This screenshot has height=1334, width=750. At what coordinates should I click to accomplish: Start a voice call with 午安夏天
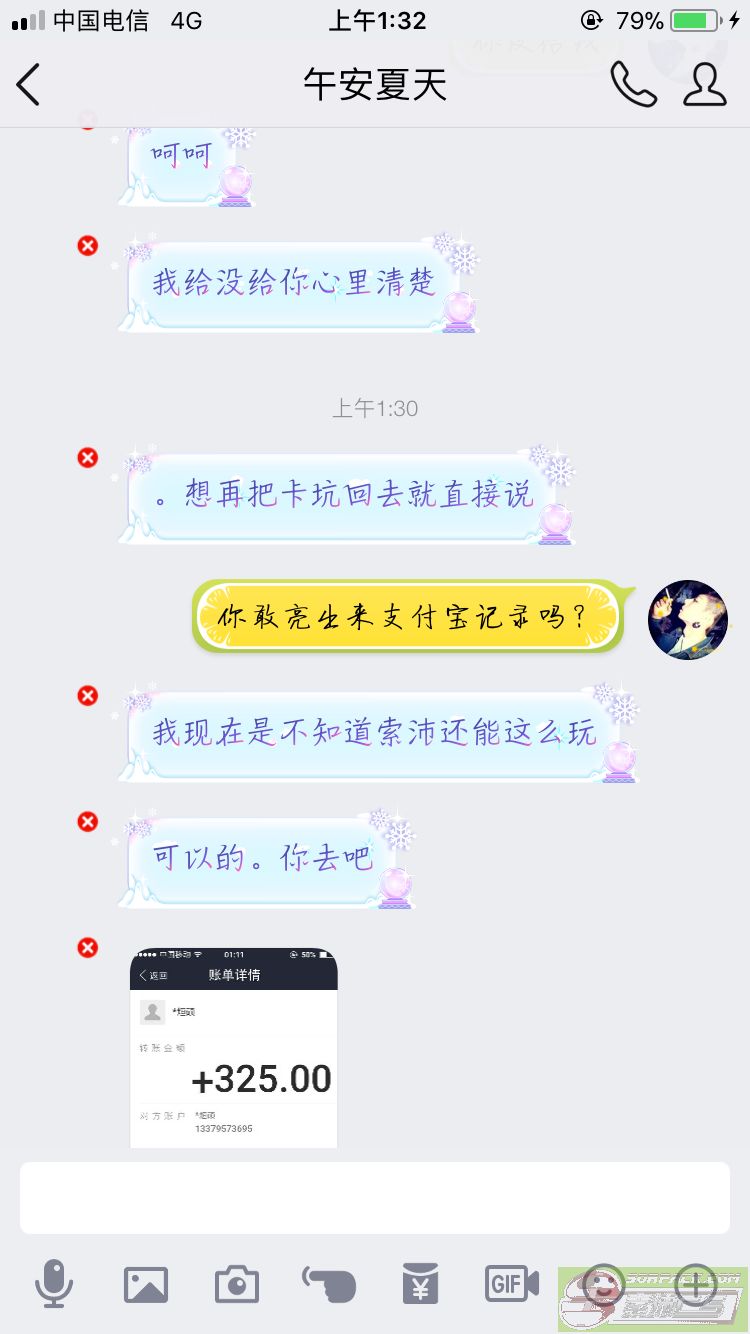click(633, 85)
